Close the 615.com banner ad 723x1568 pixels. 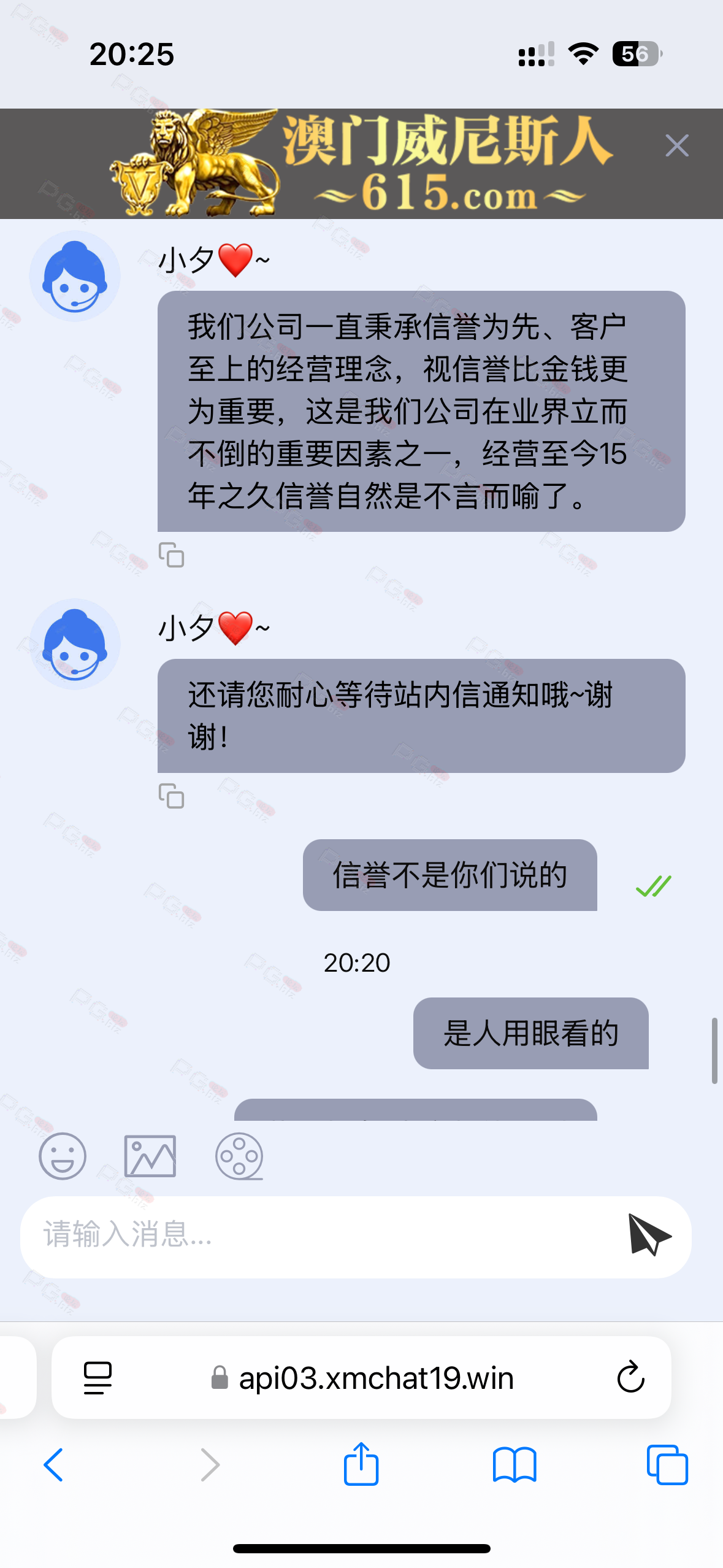coord(676,146)
